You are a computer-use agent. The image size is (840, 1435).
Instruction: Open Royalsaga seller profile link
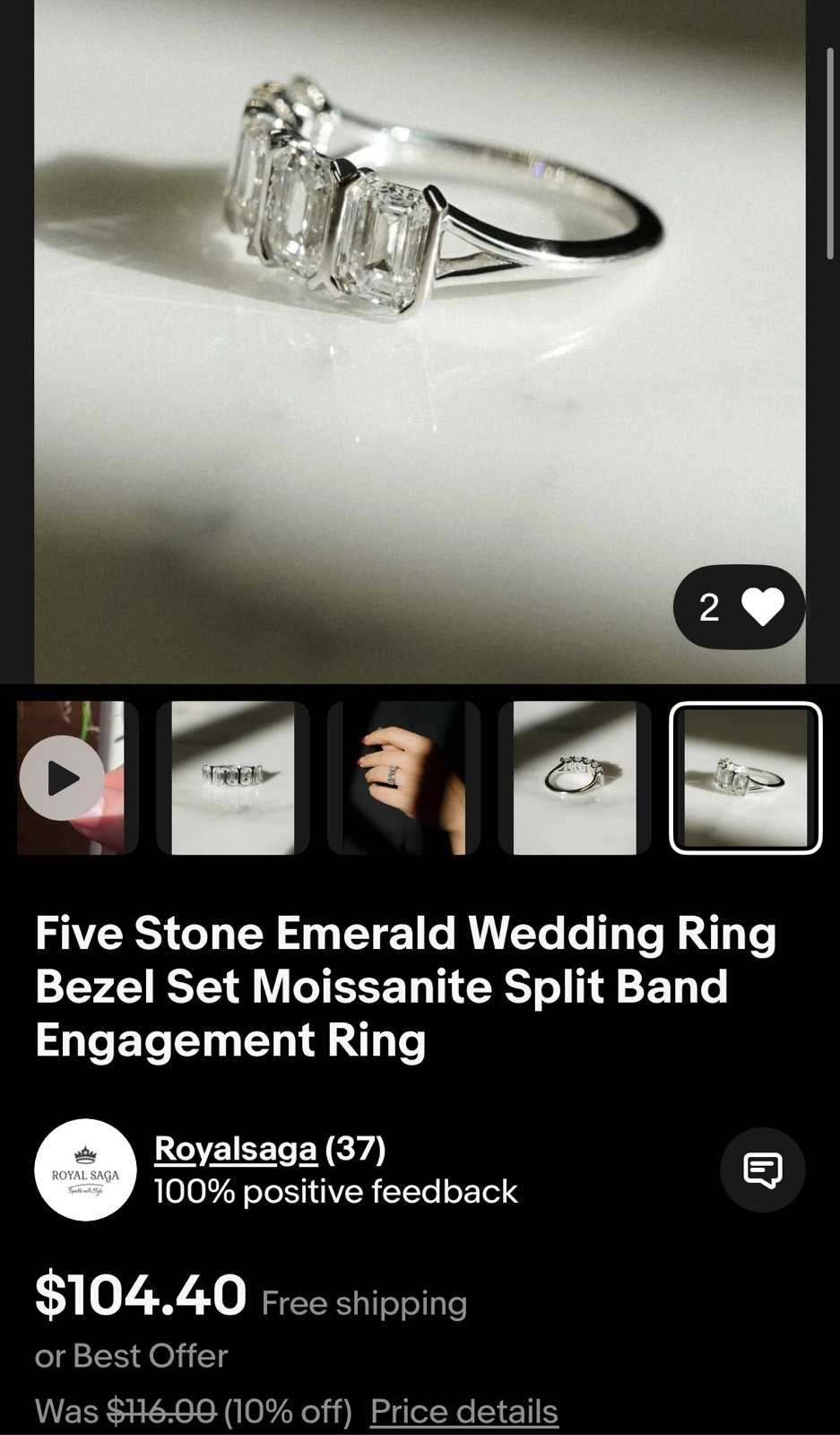[236, 1148]
